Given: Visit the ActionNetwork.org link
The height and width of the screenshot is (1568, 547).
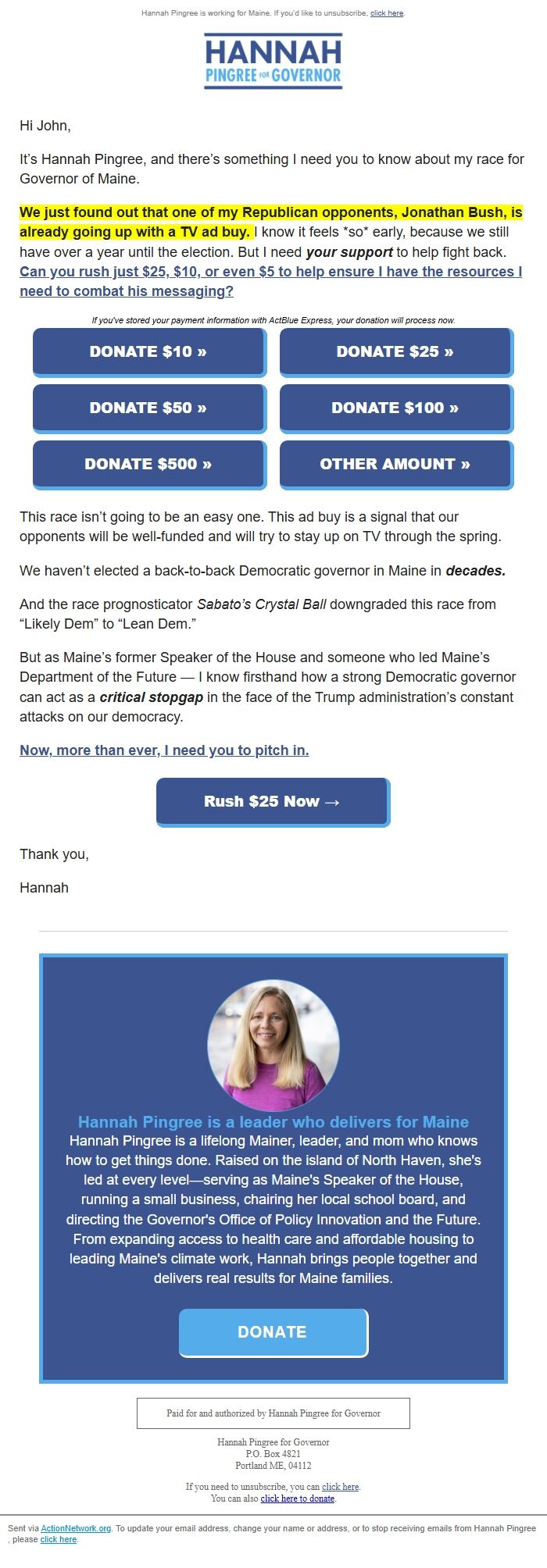Looking at the screenshot, I should [76, 1528].
